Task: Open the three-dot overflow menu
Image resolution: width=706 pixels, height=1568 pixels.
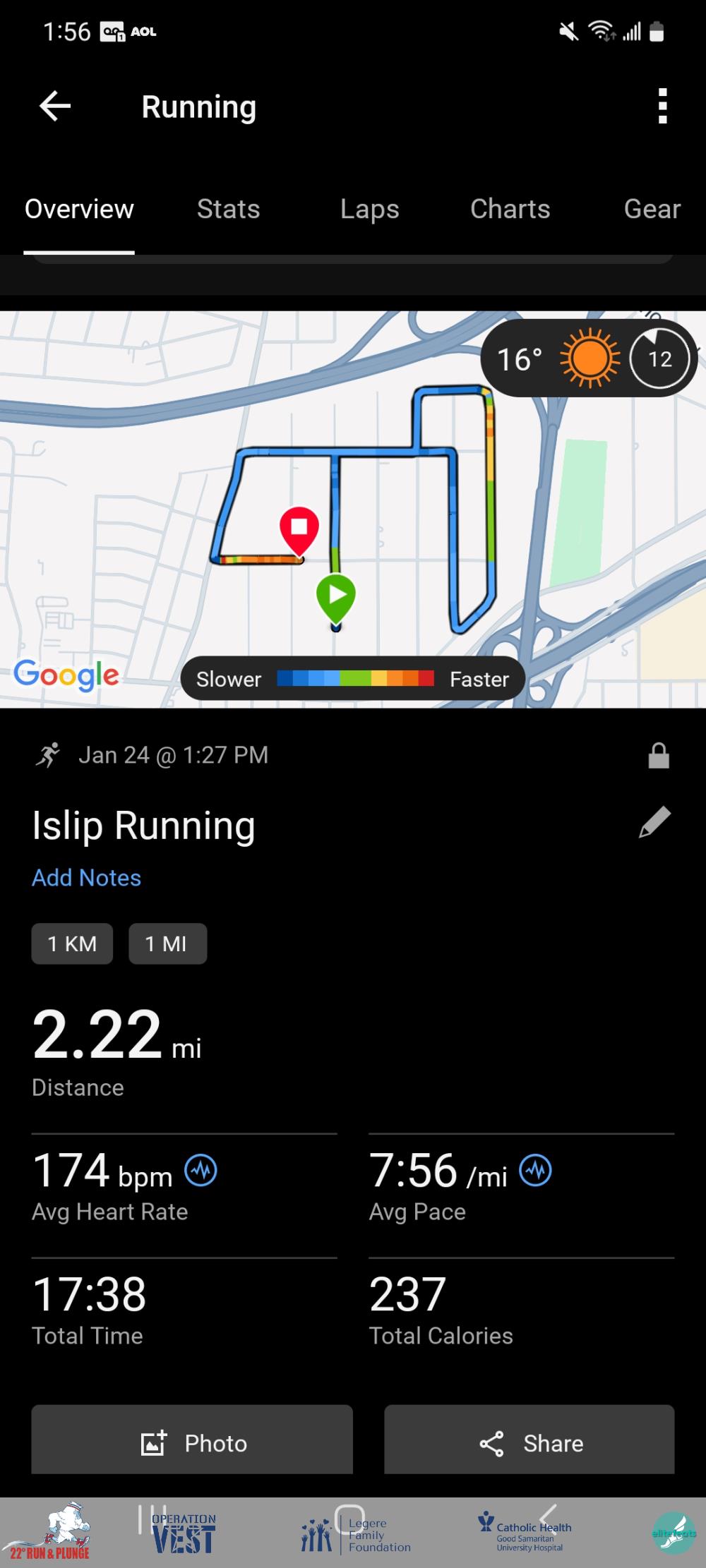Action: [x=662, y=107]
